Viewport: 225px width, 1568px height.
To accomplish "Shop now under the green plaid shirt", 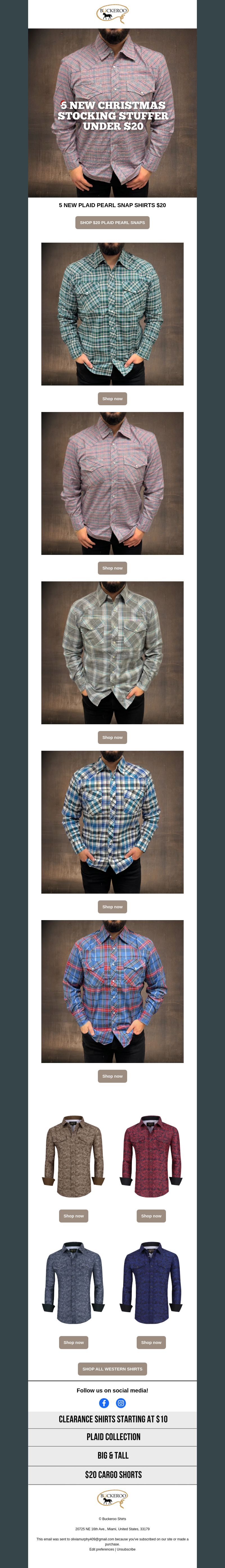I will 112,399.
